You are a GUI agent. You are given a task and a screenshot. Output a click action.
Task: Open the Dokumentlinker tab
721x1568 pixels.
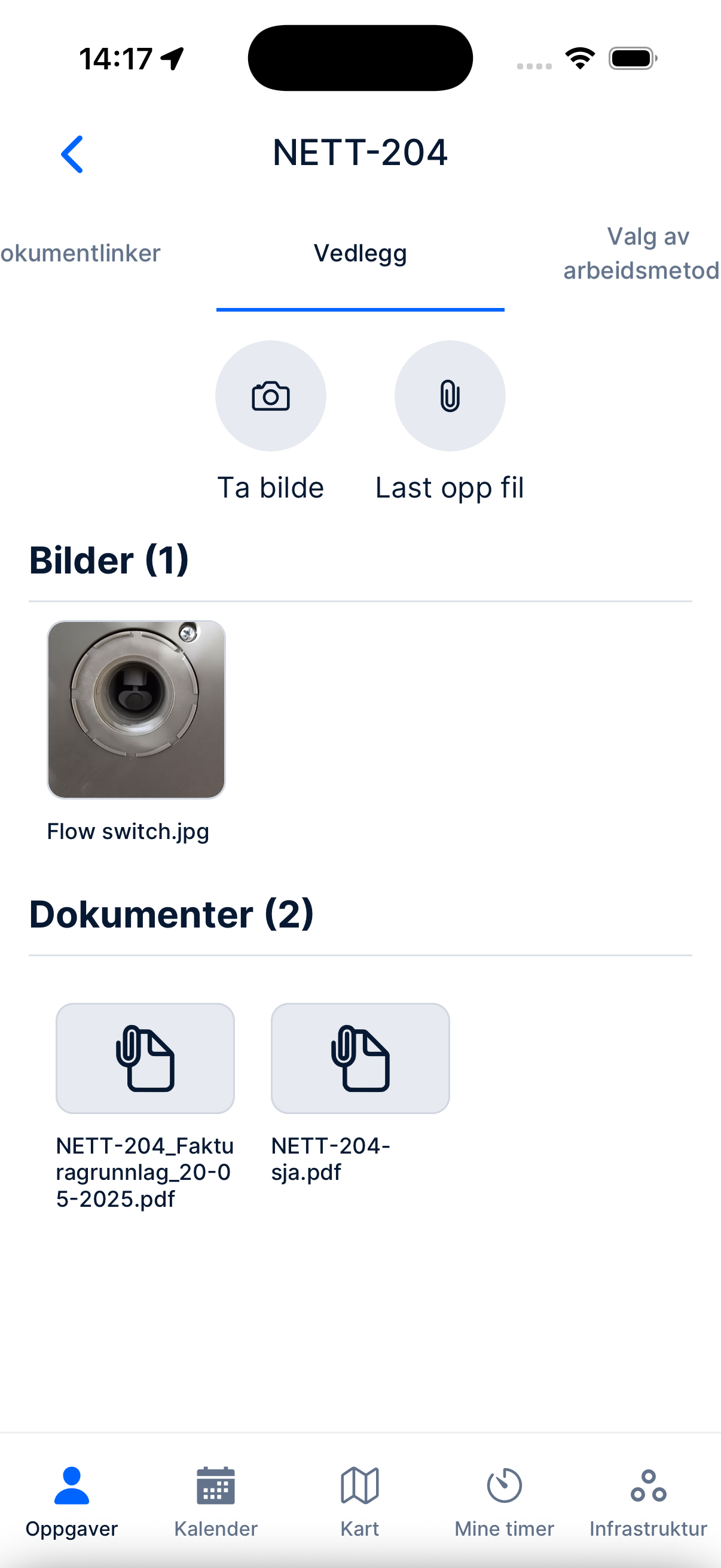click(79, 252)
